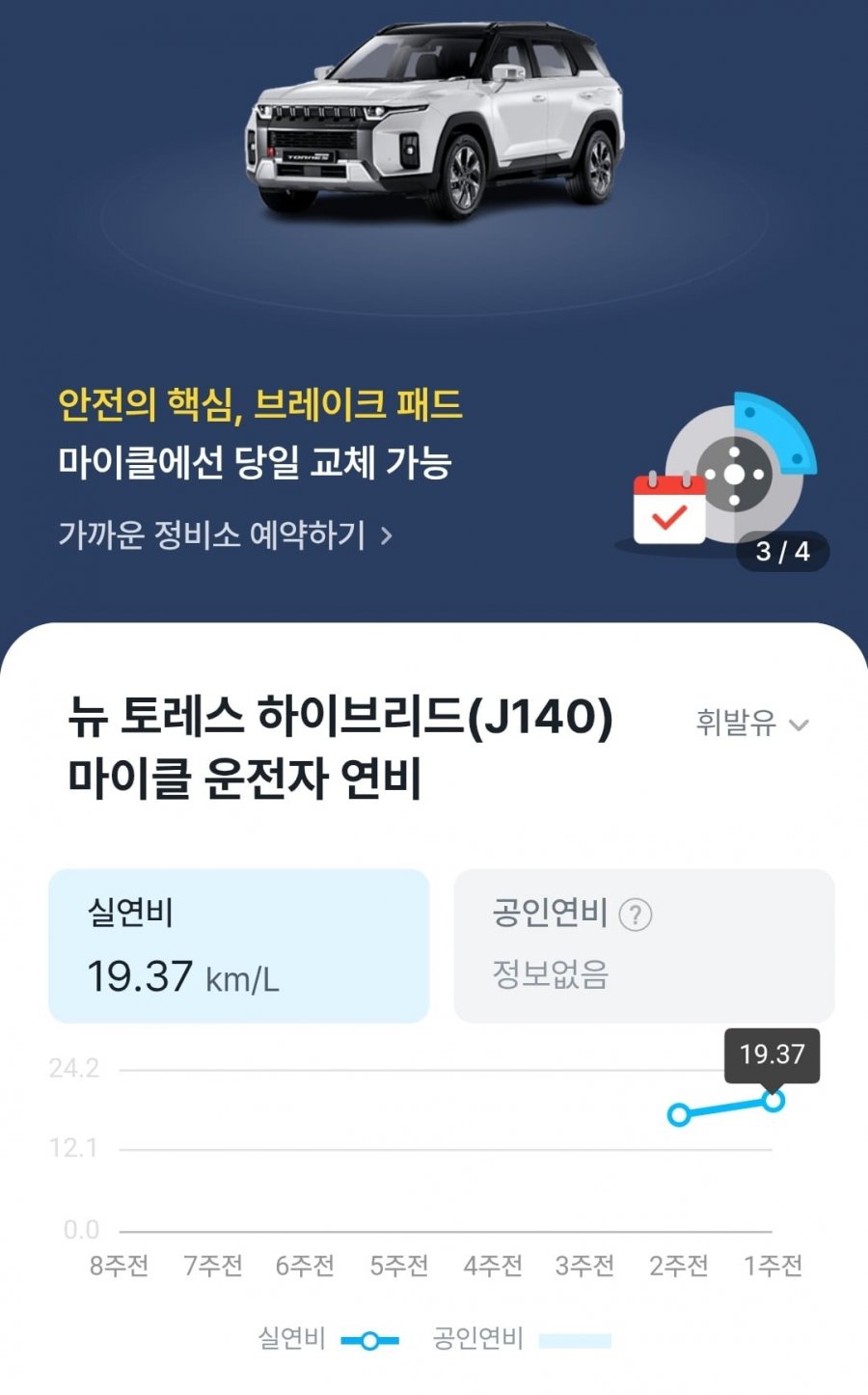This screenshot has height=1395, width=868.
Task: Select the 1주전 data point on chart
Action: point(773,1101)
